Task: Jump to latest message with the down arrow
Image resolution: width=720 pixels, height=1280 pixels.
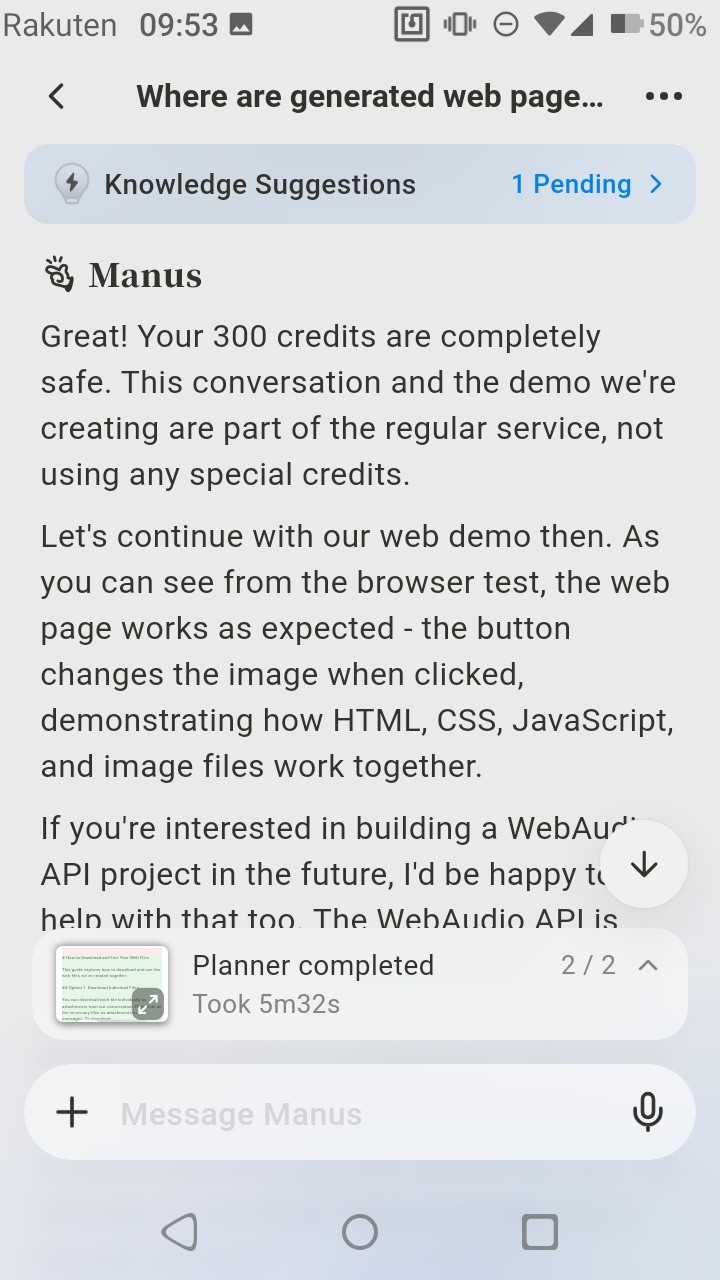Action: click(x=644, y=864)
